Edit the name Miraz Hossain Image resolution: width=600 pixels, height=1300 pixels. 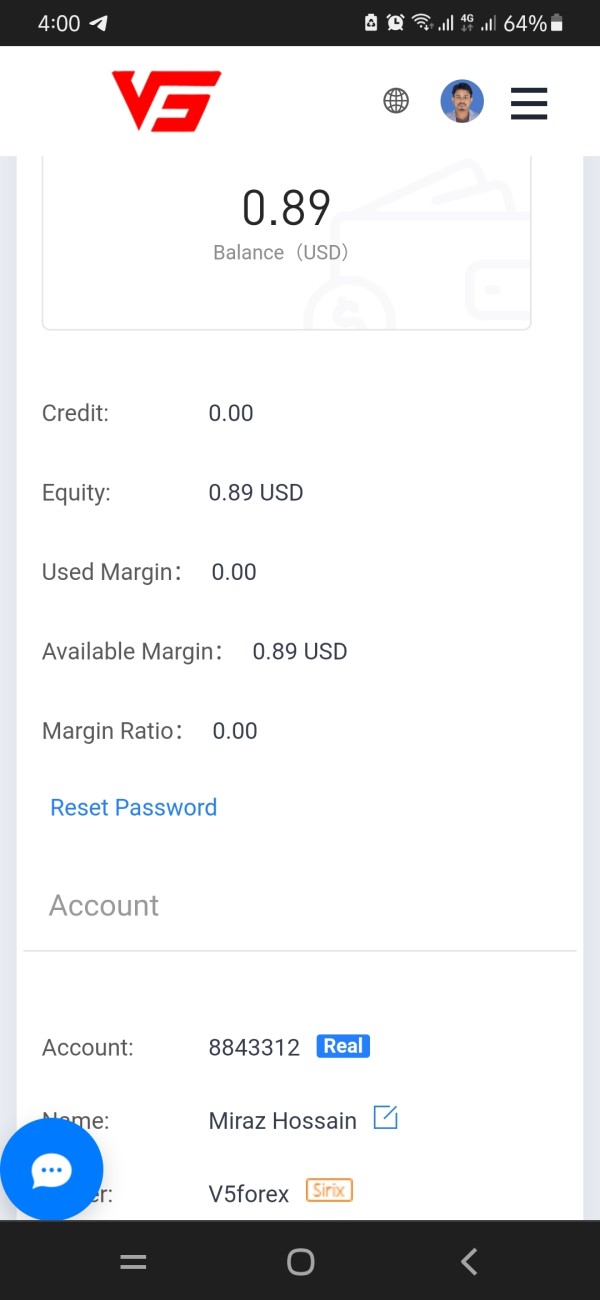tap(385, 1117)
